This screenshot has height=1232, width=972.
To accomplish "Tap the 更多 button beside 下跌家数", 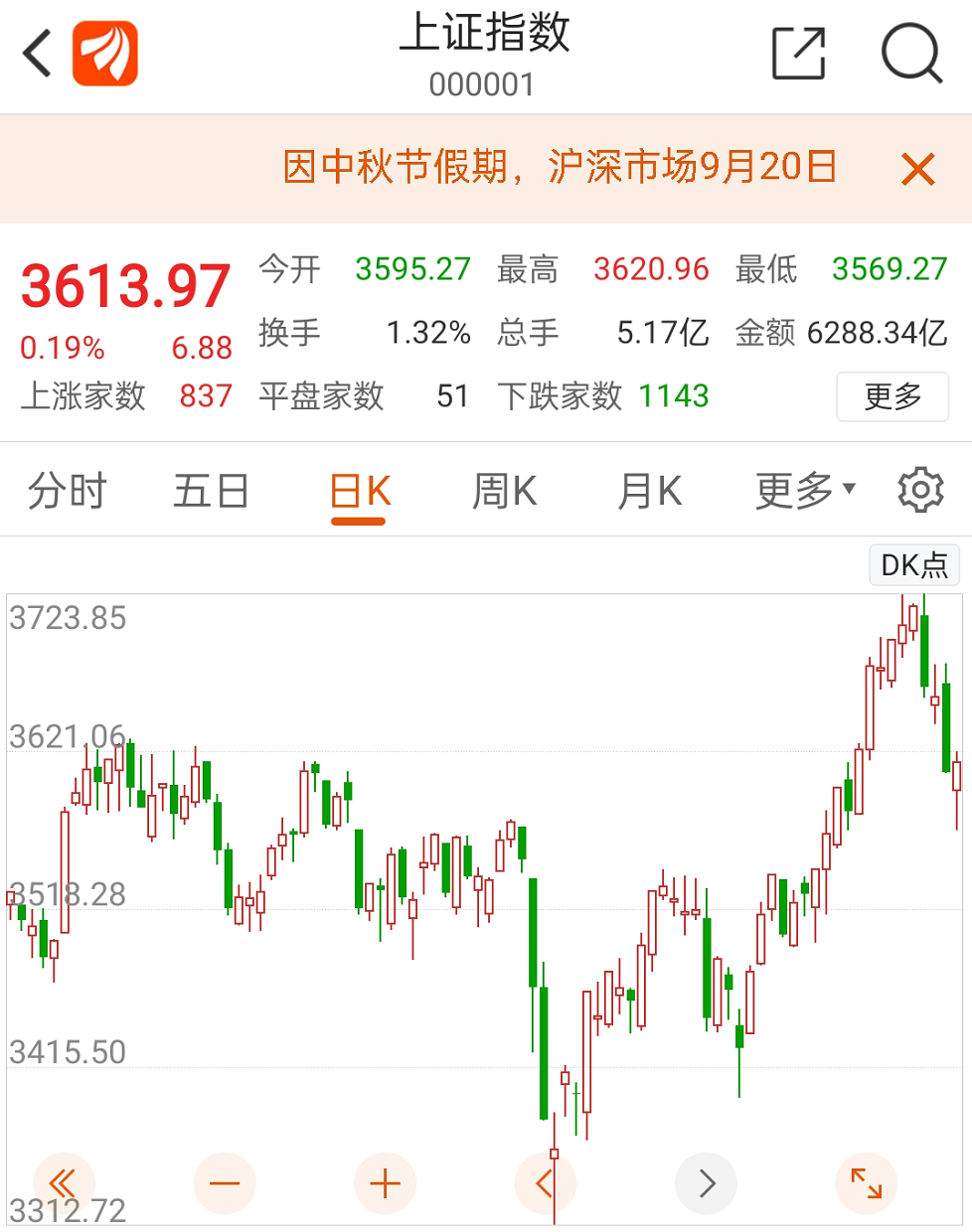I will click(892, 396).
